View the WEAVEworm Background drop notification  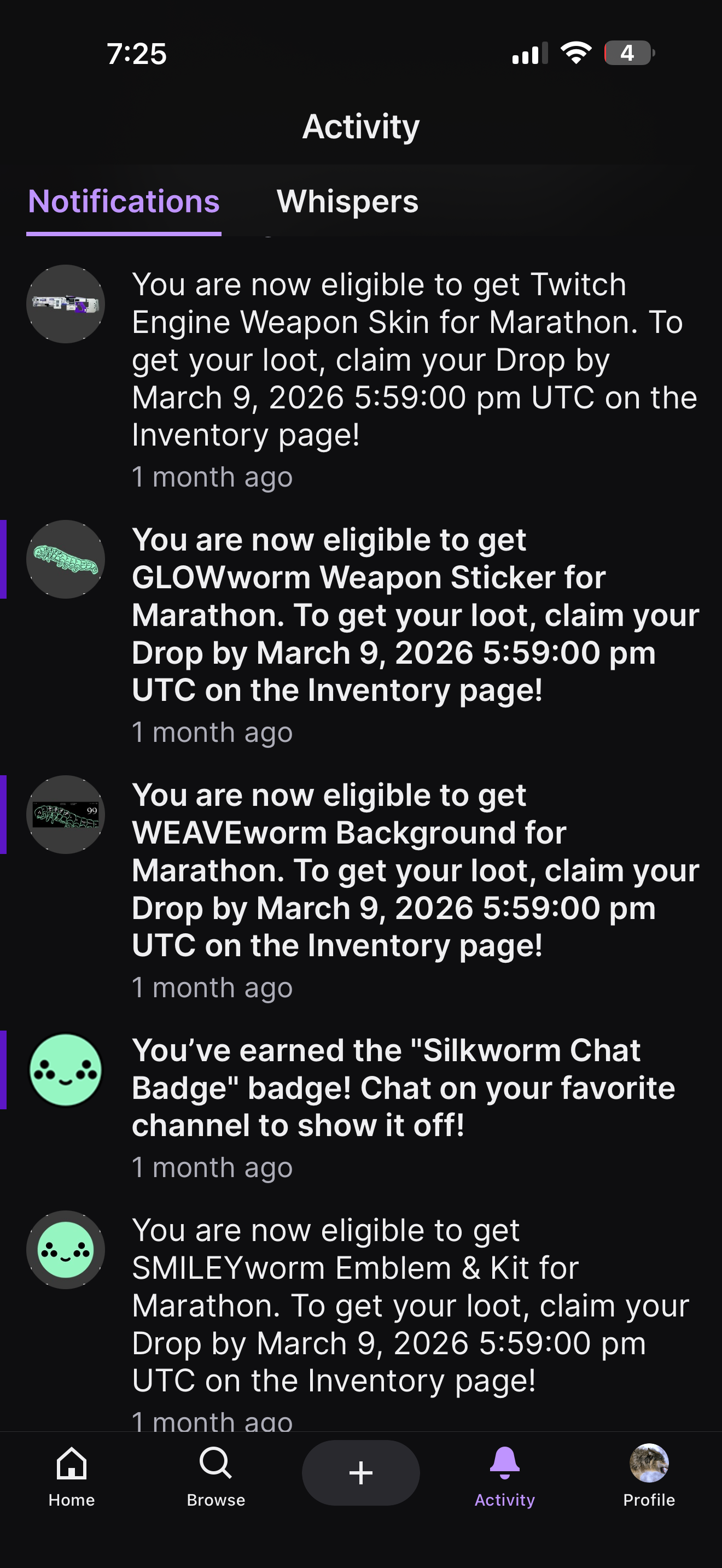click(414, 870)
